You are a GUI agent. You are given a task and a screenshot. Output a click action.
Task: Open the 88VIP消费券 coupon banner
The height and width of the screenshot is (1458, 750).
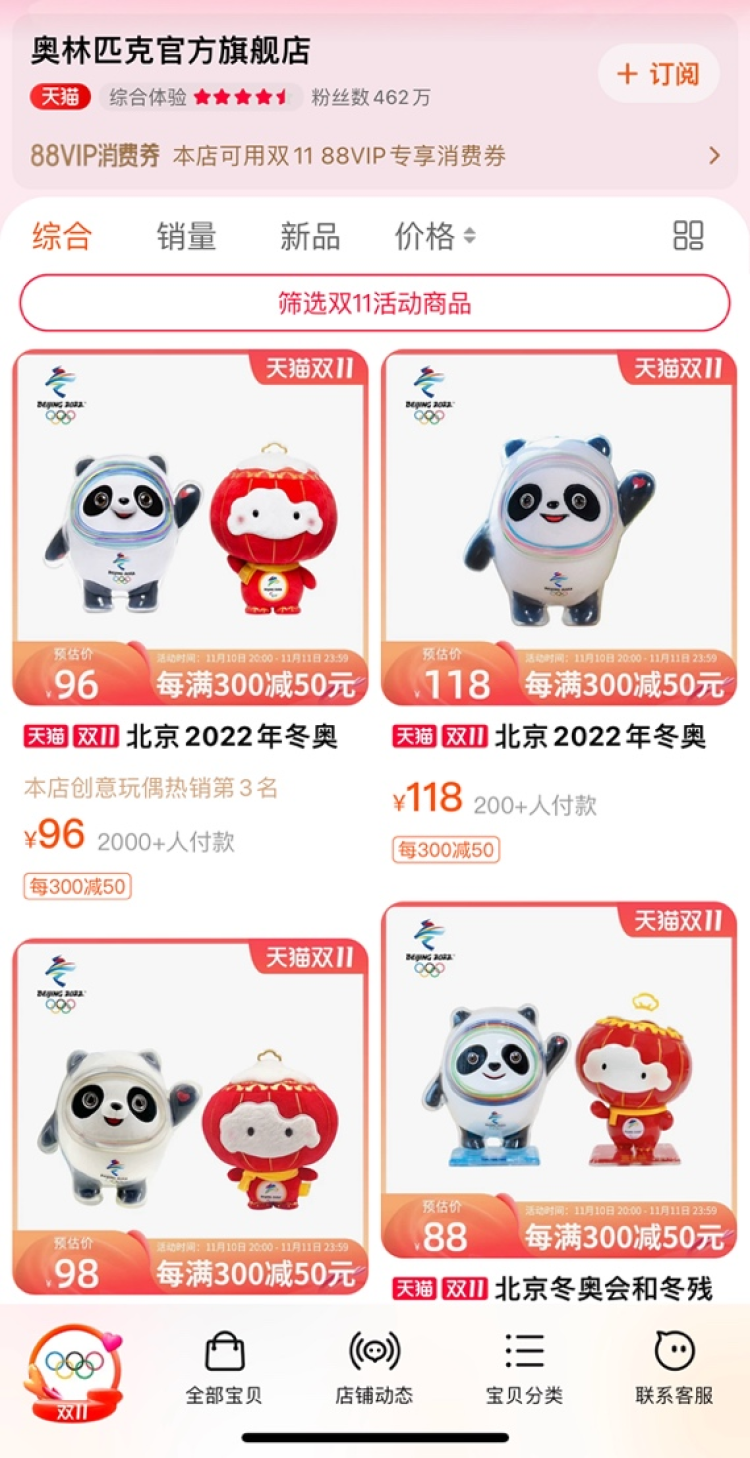point(375,155)
